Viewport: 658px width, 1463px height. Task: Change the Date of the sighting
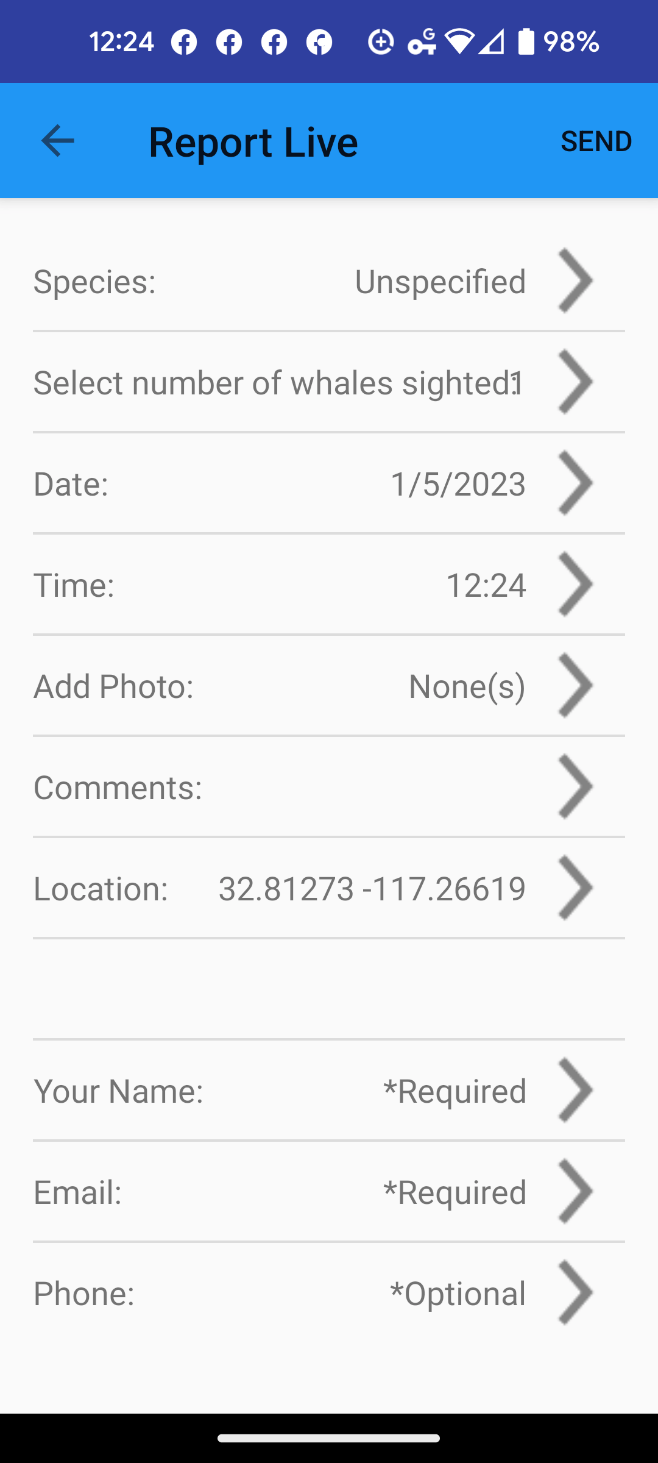pos(328,484)
